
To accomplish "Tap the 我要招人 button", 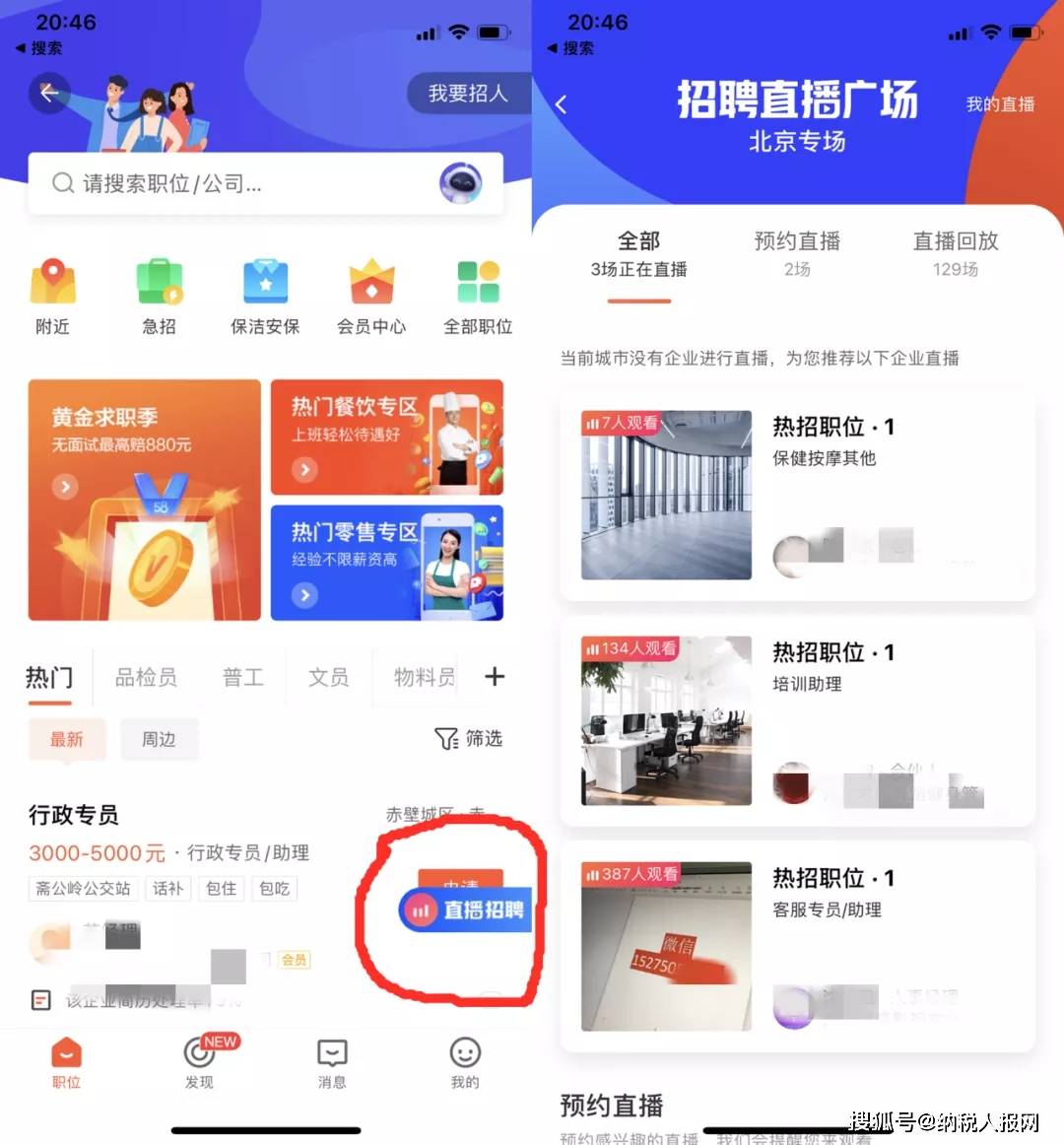I will coord(468,94).
